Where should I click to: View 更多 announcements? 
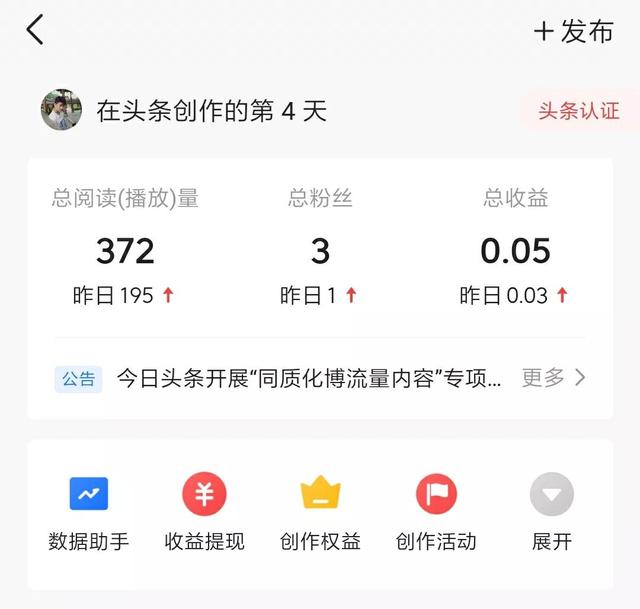tap(553, 378)
